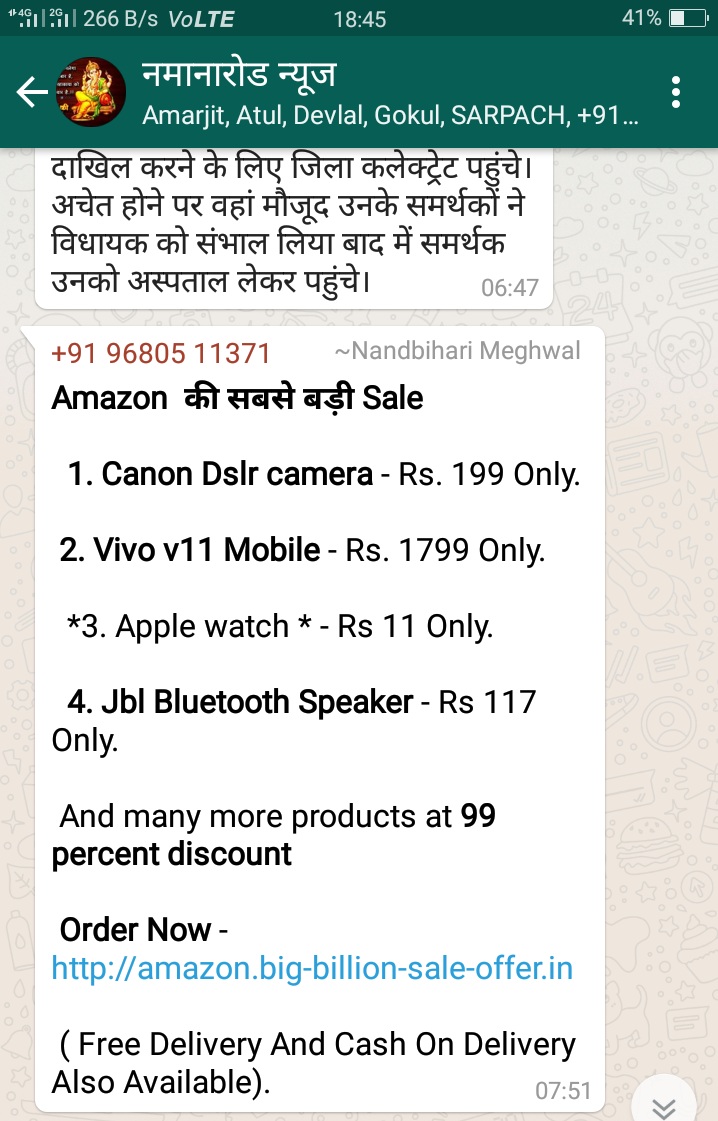This screenshot has width=718, height=1121.
Task: Open the amazon.big-billion-sale-offer.in link
Action: [313, 969]
